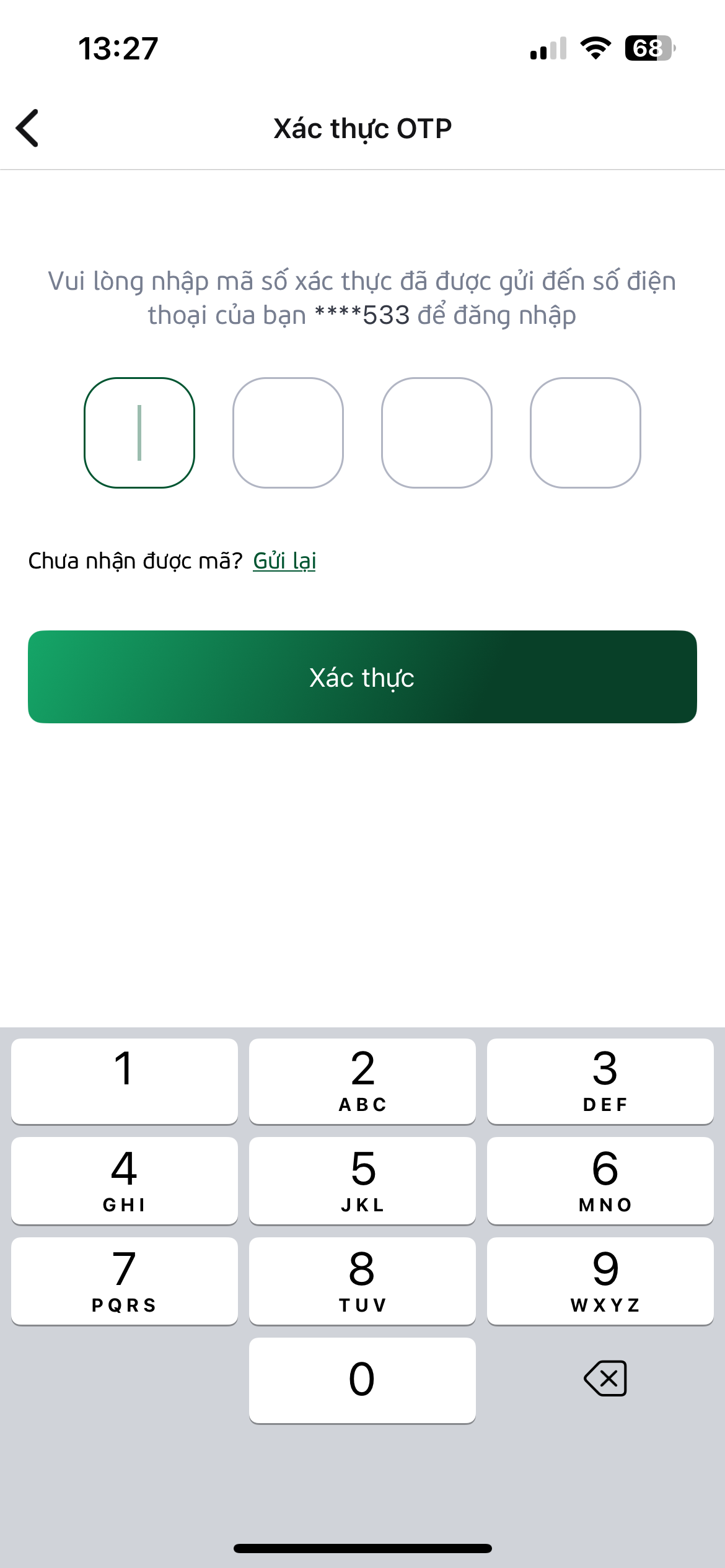Tap the 5 key on the keypad

coord(362,1180)
